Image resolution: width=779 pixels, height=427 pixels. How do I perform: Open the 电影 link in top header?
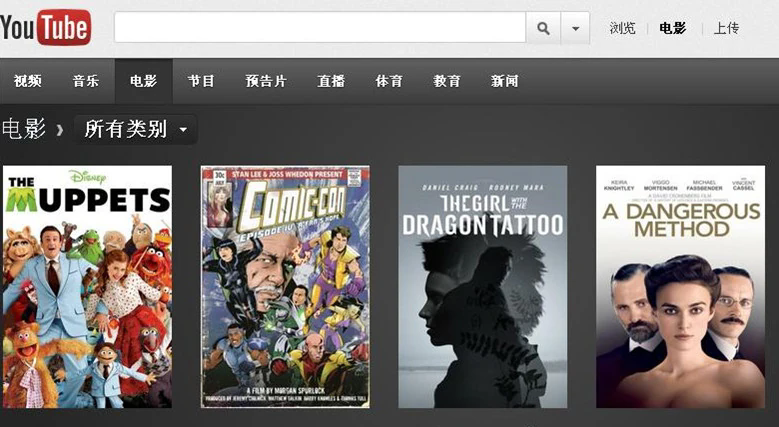coord(673,28)
